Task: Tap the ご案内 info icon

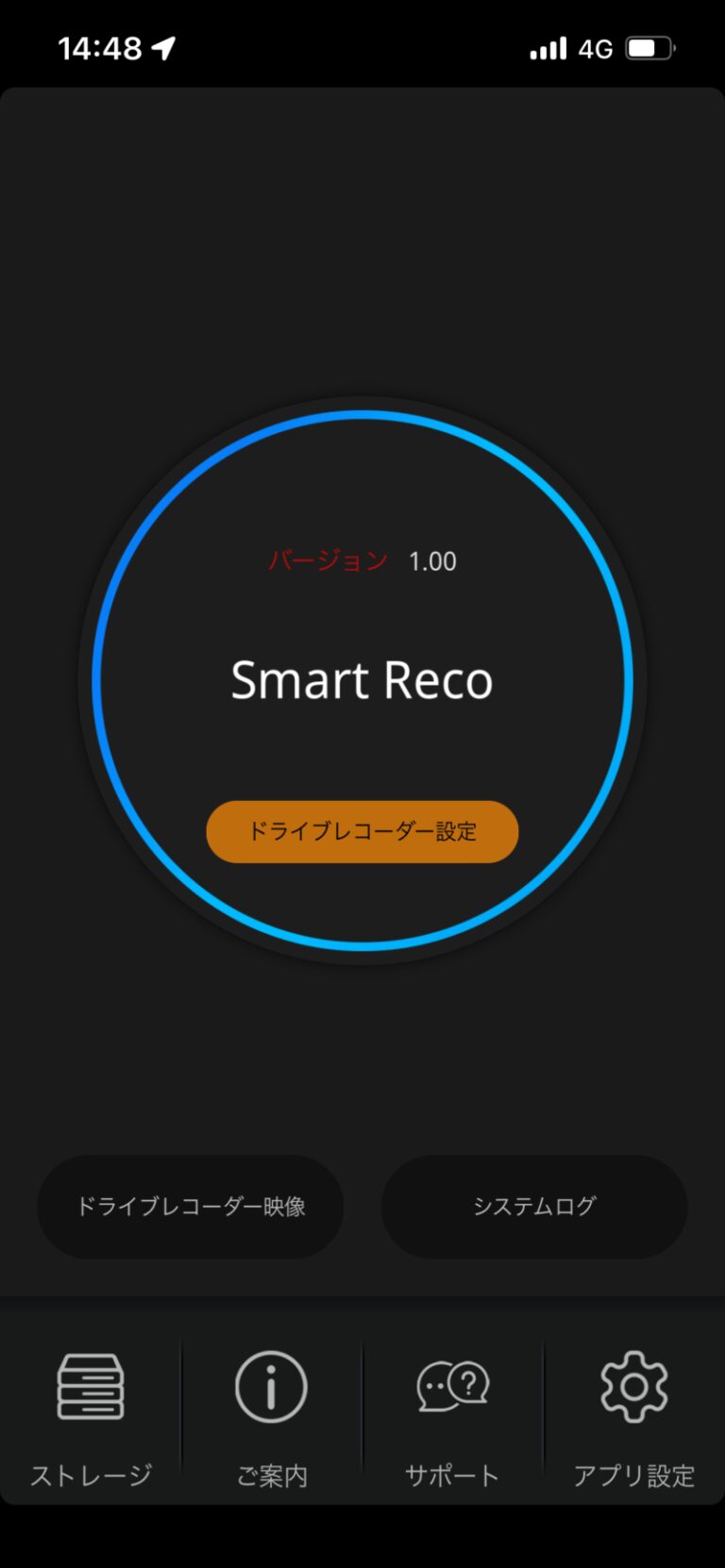Action: (271, 1384)
